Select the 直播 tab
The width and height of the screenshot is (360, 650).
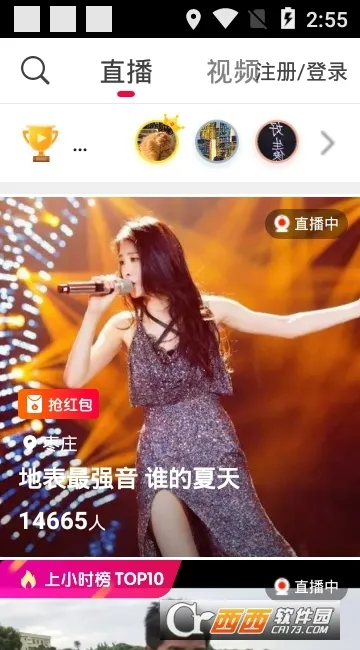click(126, 72)
